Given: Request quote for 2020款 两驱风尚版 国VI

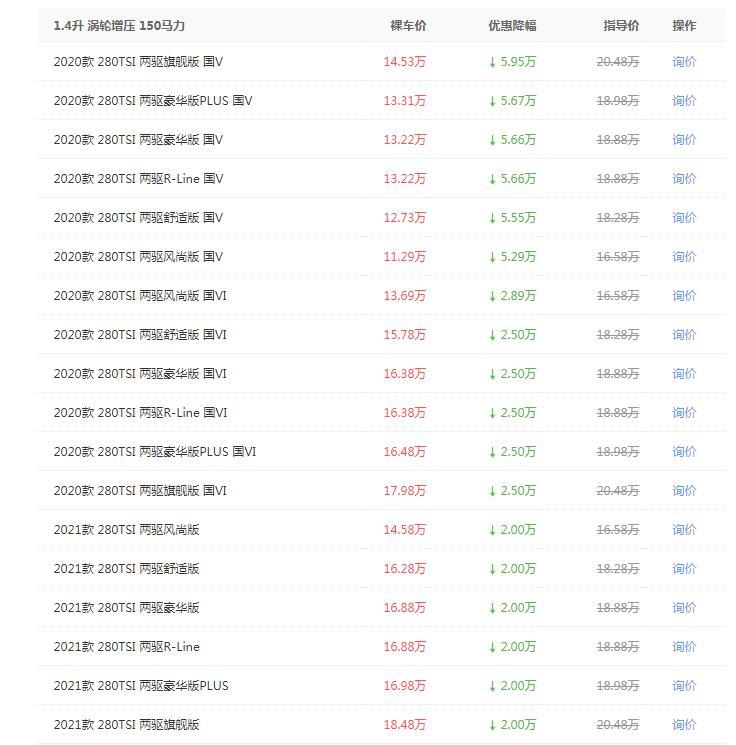Looking at the screenshot, I should 684,296.
